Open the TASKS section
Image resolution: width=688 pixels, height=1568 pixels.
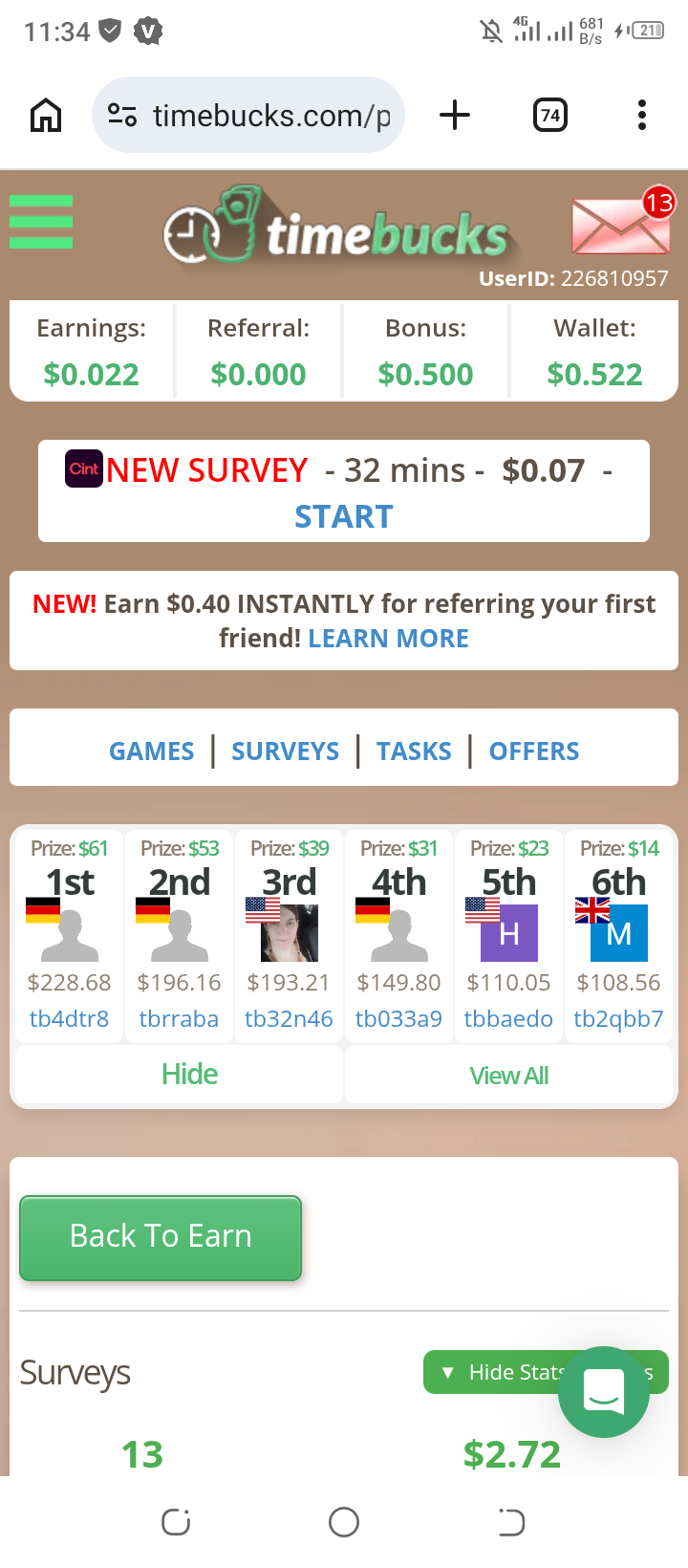point(413,751)
